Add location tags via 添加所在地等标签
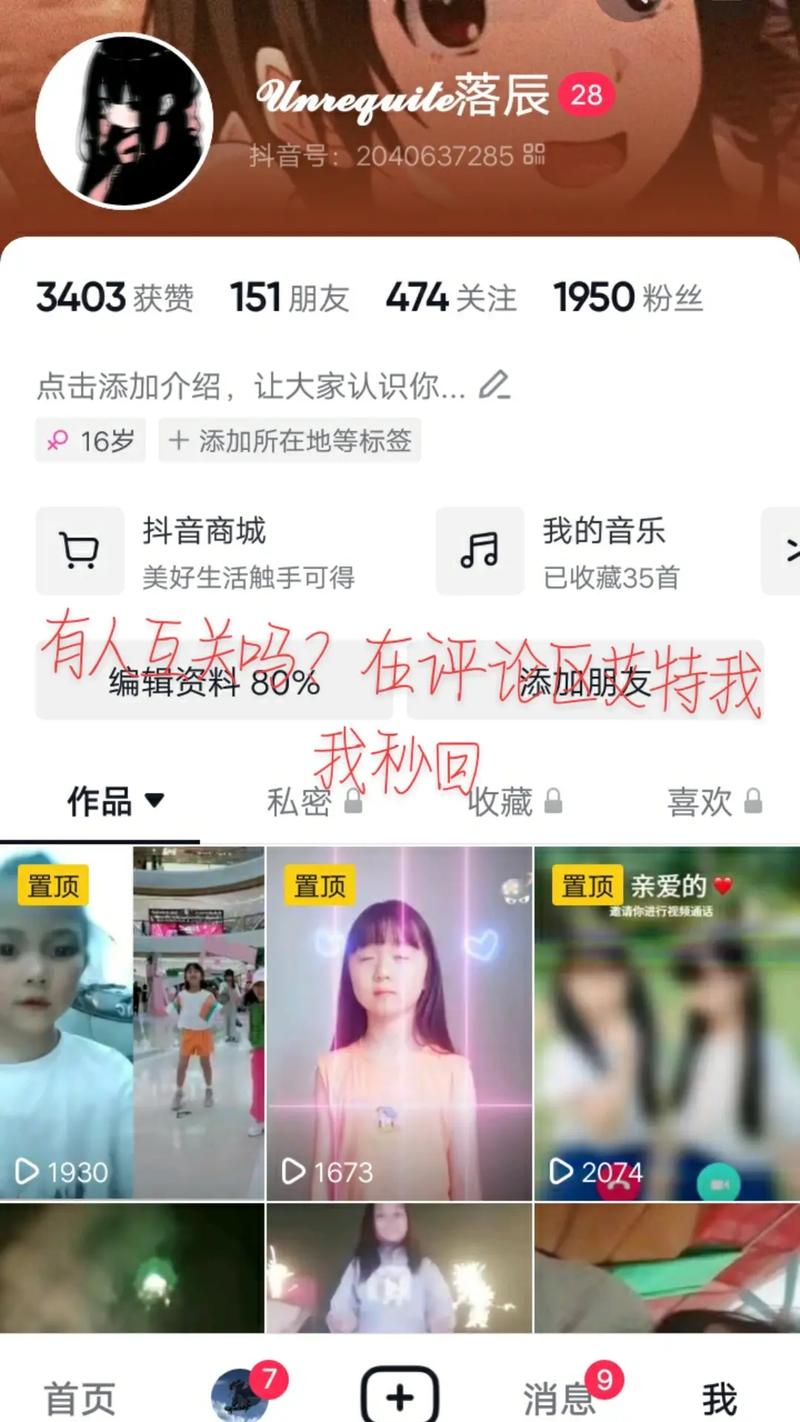Screen dimensions: 800x1422 pyautogui.click(x=290, y=441)
